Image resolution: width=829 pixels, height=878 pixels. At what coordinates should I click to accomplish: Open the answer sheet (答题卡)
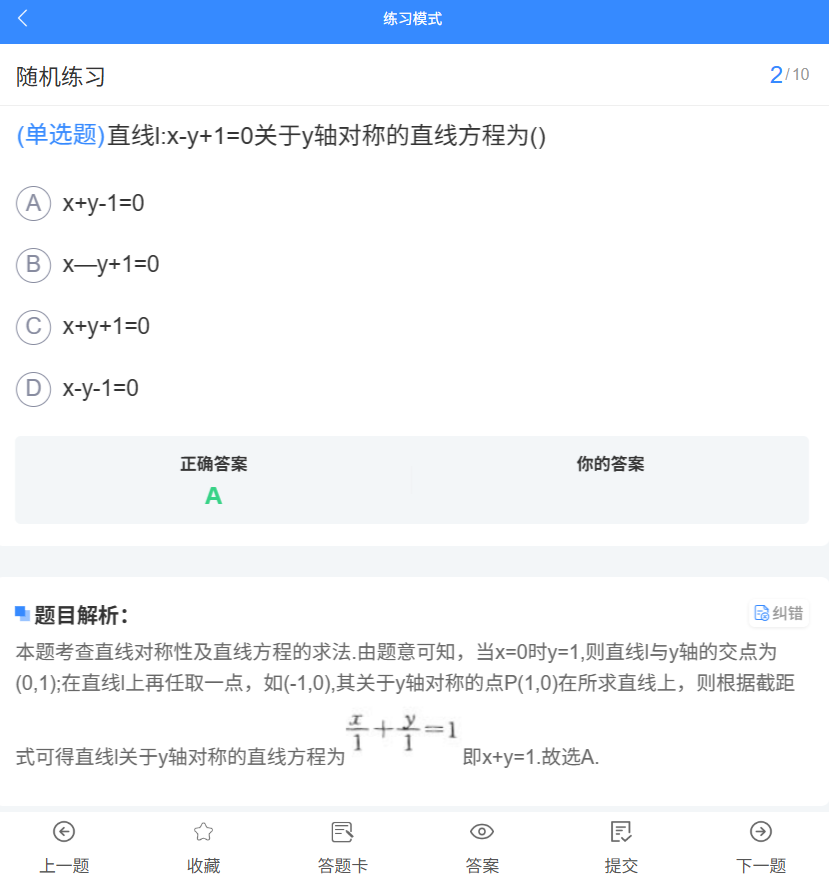[x=342, y=846]
